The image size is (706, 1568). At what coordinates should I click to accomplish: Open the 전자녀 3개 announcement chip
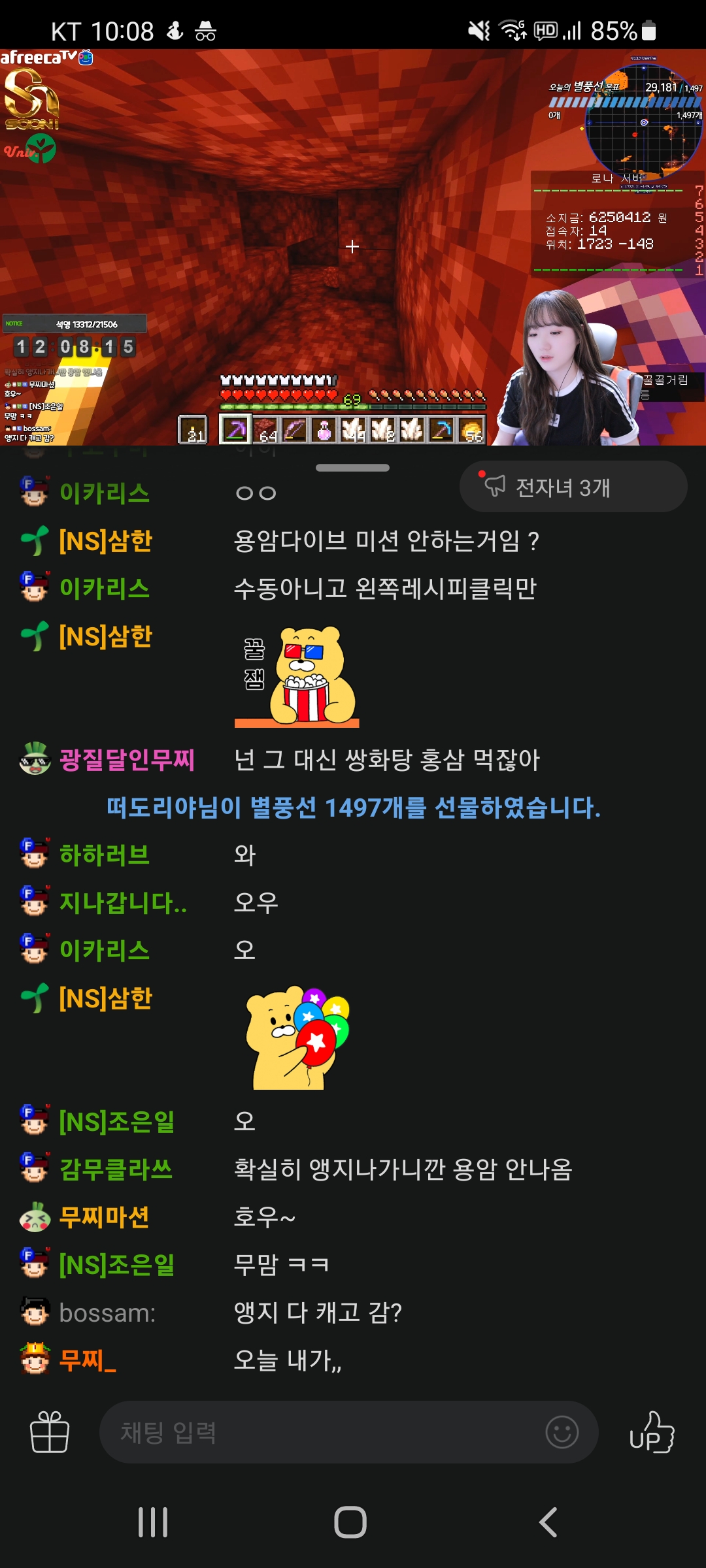(573, 487)
